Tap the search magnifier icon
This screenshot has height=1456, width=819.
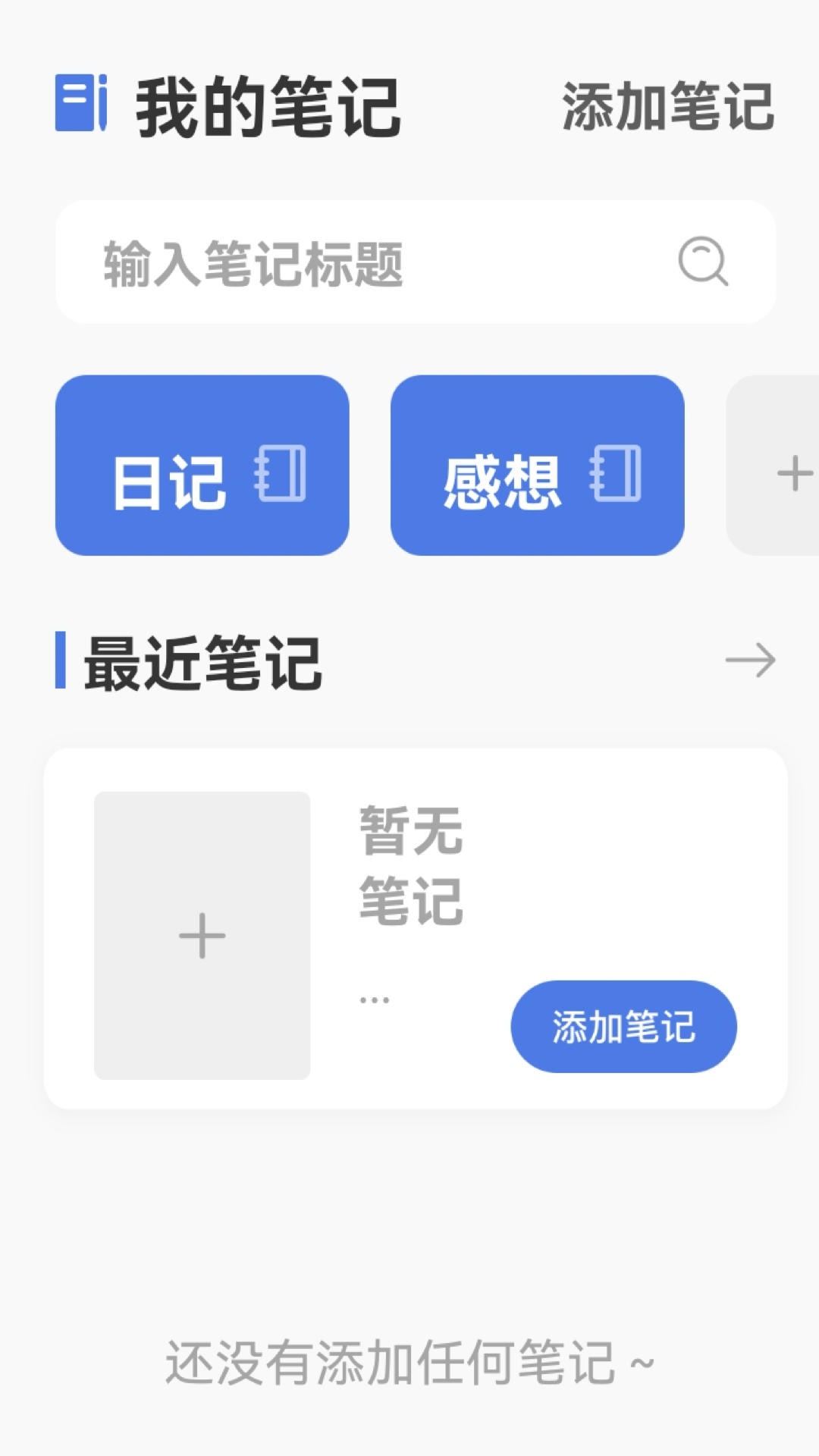[703, 262]
